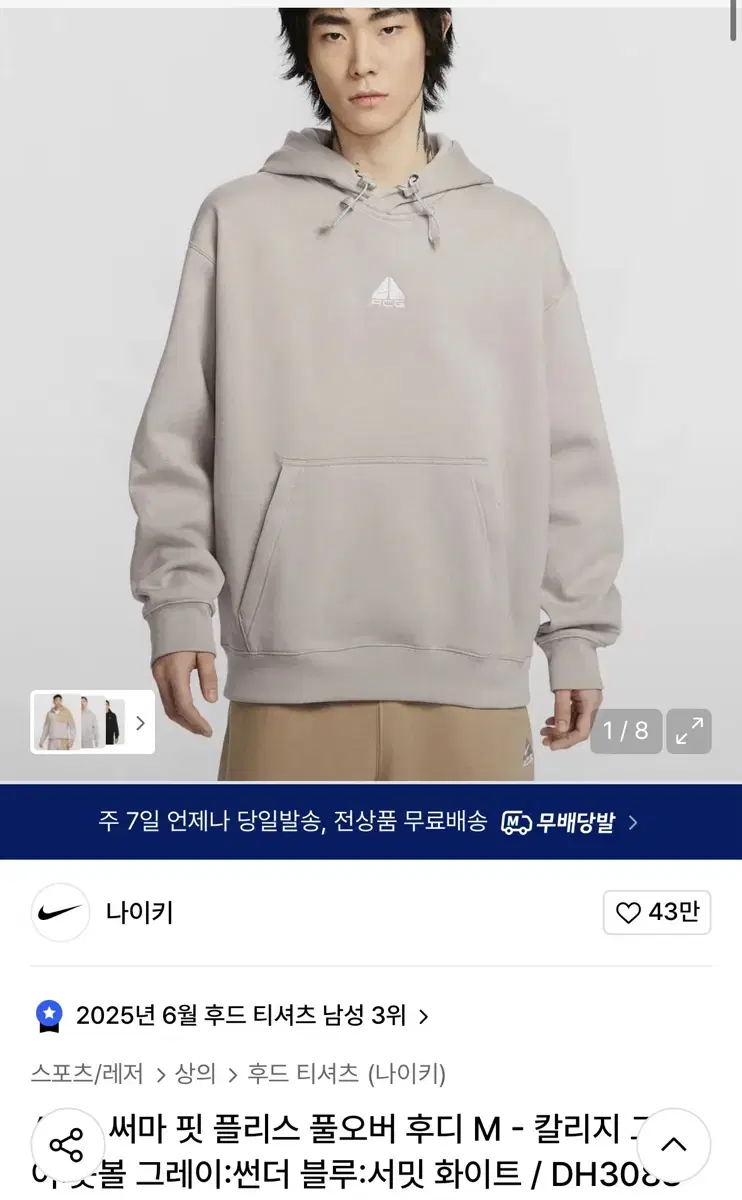Click the Nike swoosh logo

(59, 910)
